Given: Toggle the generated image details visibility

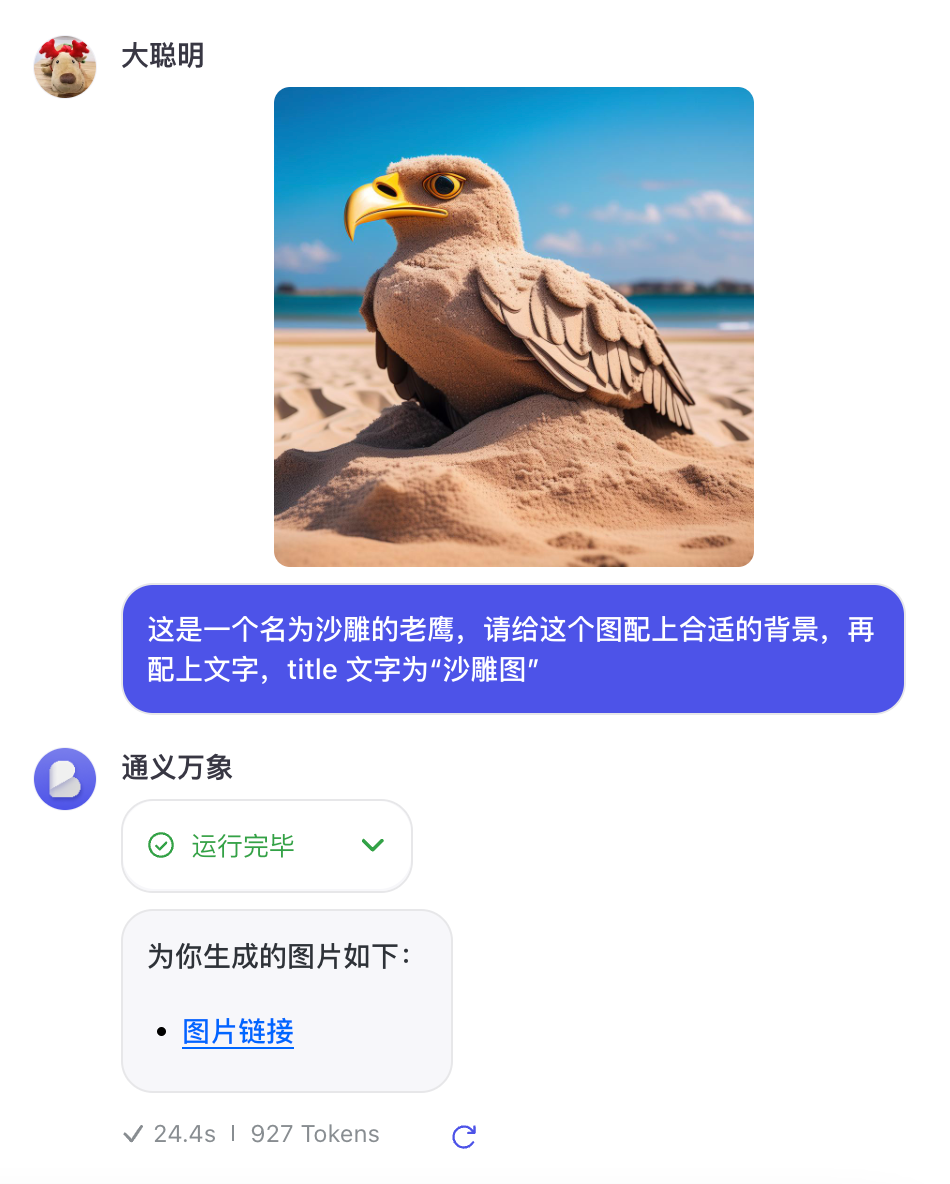Looking at the screenshot, I should 373,845.
